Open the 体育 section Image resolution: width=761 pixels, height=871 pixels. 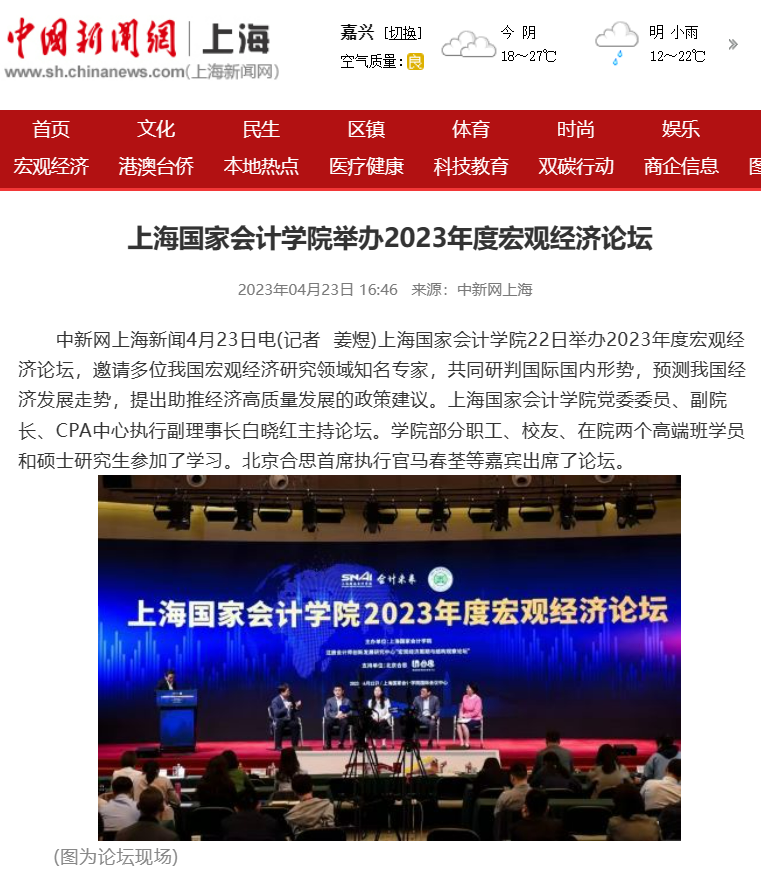click(x=471, y=129)
